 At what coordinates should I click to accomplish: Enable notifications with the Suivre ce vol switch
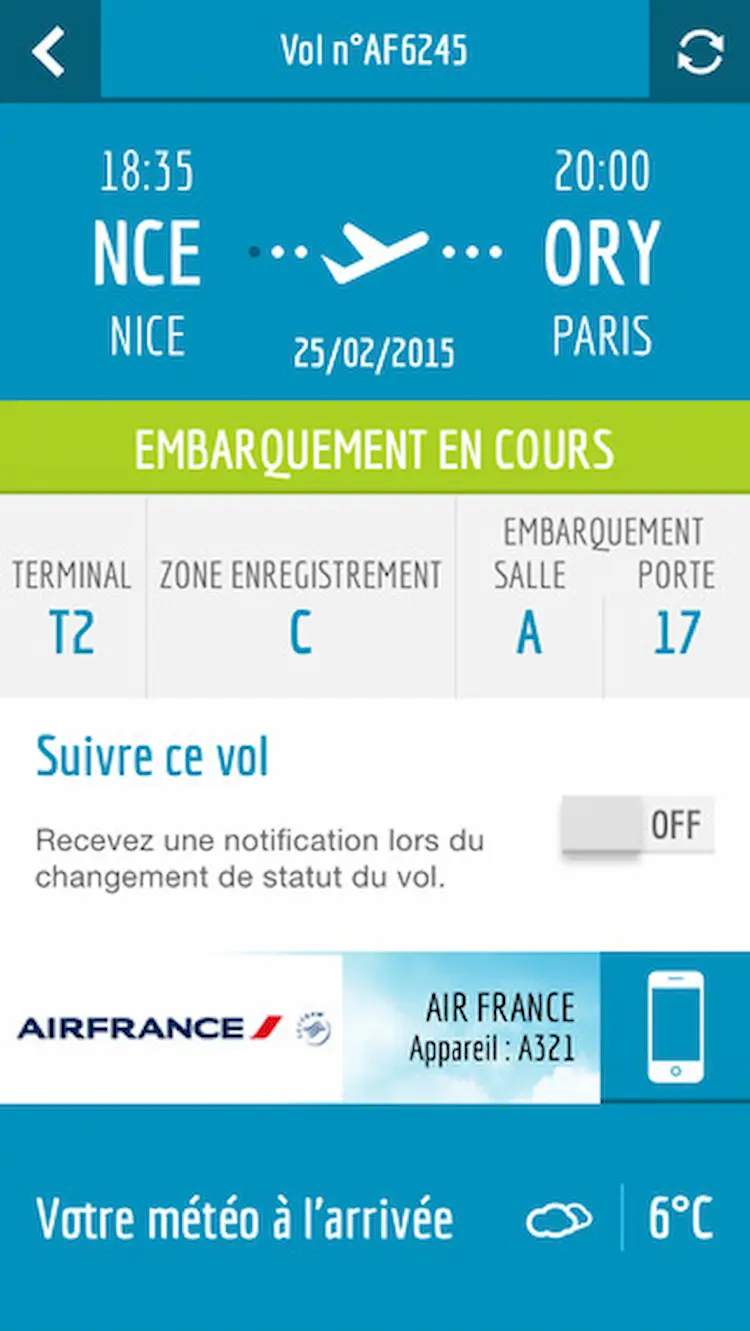(x=638, y=826)
